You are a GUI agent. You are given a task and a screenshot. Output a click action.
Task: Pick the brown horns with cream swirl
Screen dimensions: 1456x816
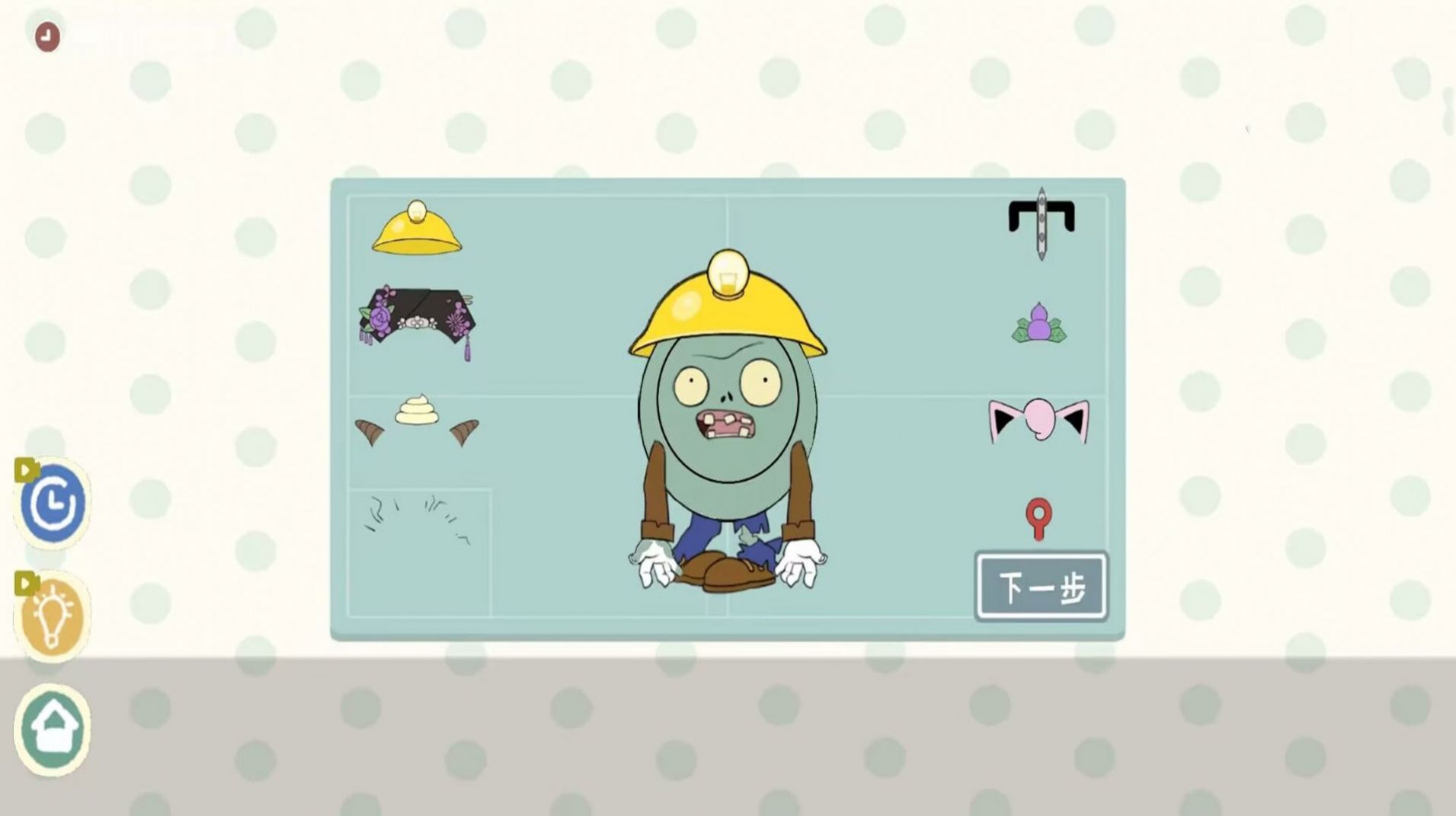[417, 423]
